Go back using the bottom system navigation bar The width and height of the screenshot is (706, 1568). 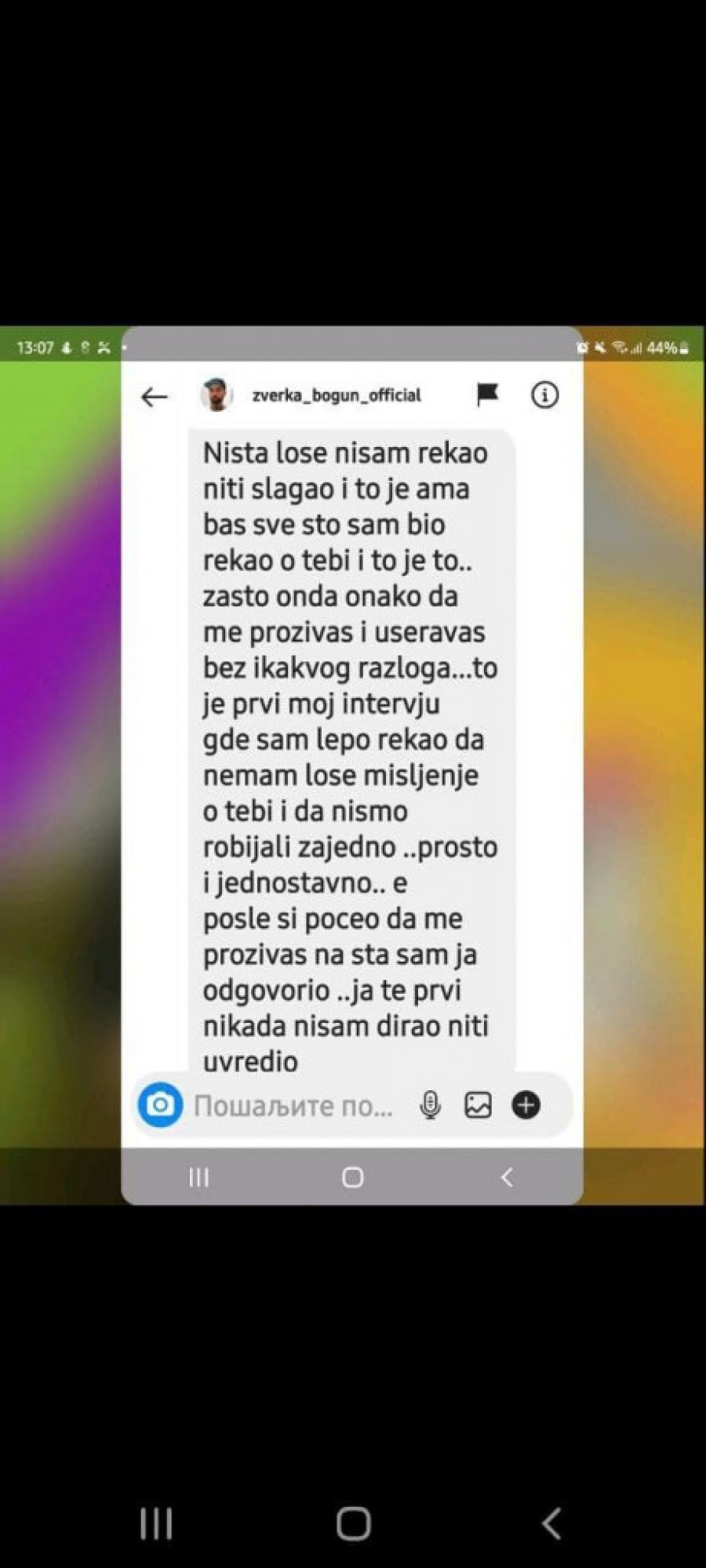[x=551, y=1523]
